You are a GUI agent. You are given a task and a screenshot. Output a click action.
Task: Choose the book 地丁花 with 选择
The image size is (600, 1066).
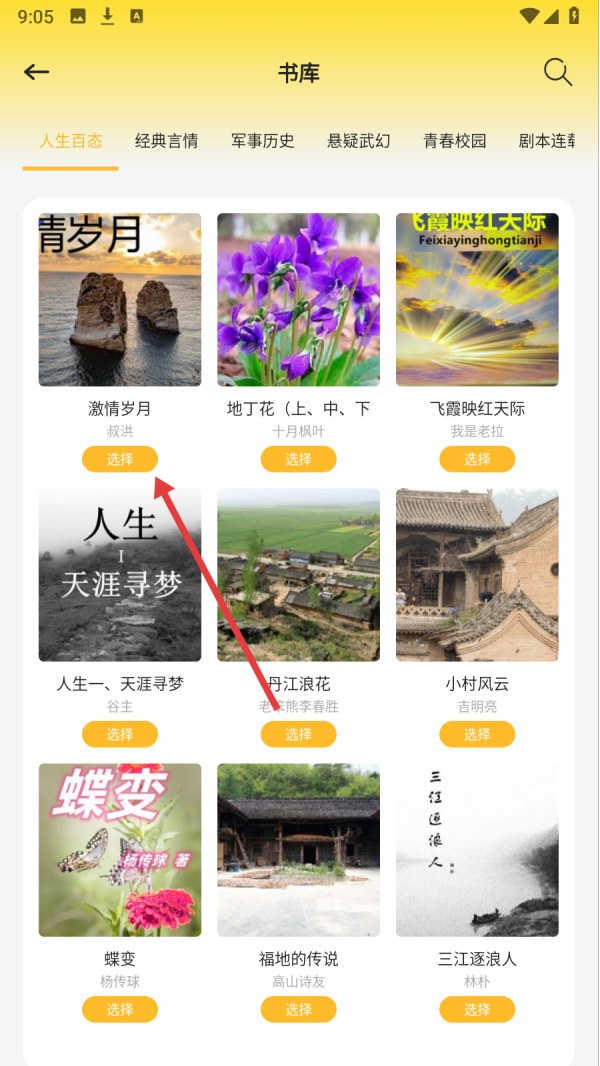pyautogui.click(x=298, y=459)
